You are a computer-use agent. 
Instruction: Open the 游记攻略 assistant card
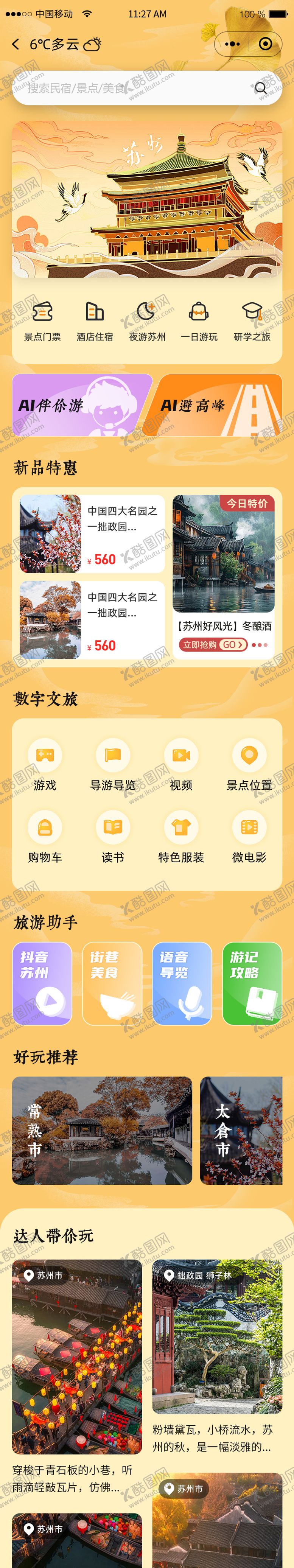[252, 983]
